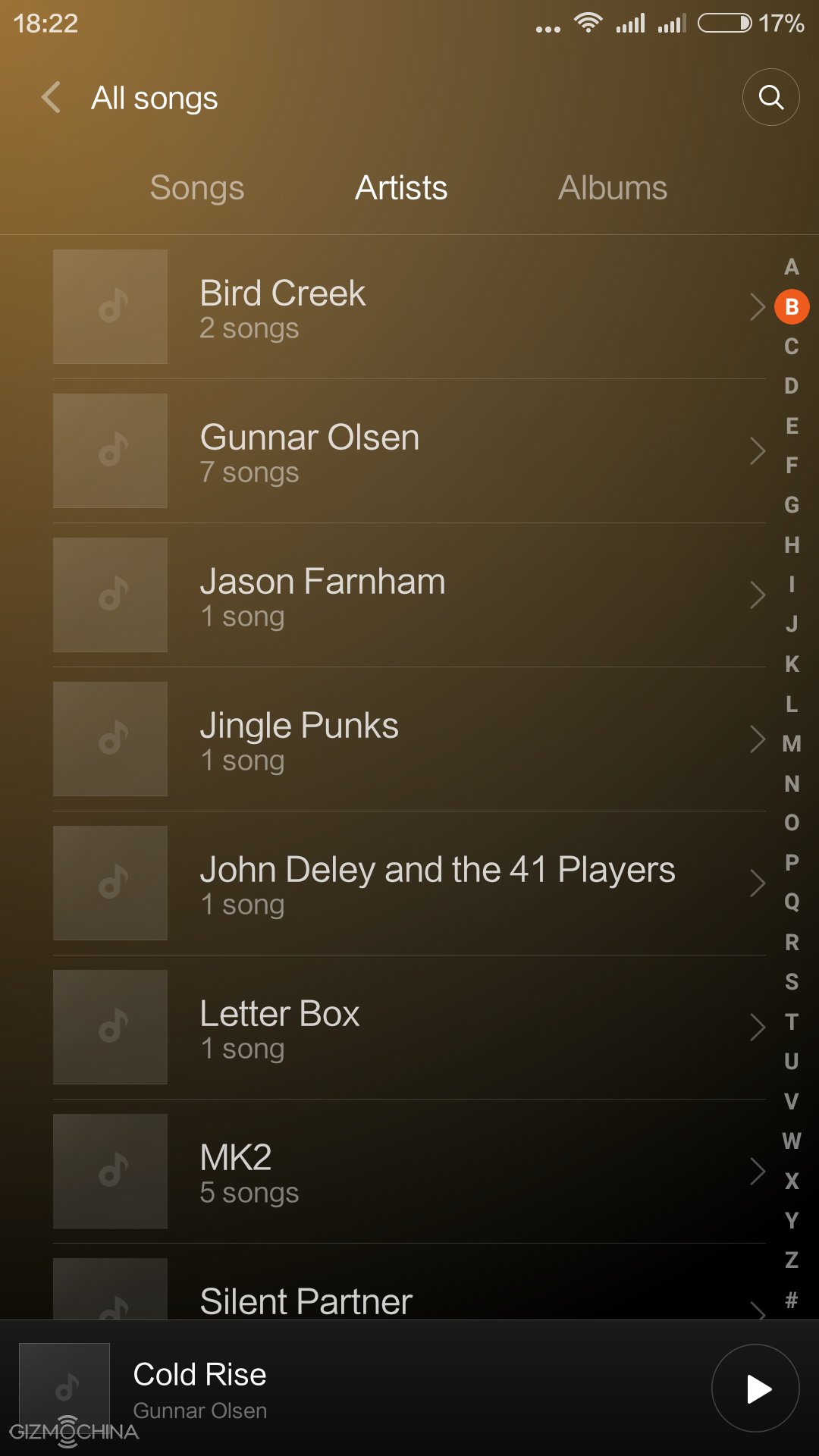Open artist Jingle Punks
This screenshot has height=1456, width=819.
click(x=409, y=739)
